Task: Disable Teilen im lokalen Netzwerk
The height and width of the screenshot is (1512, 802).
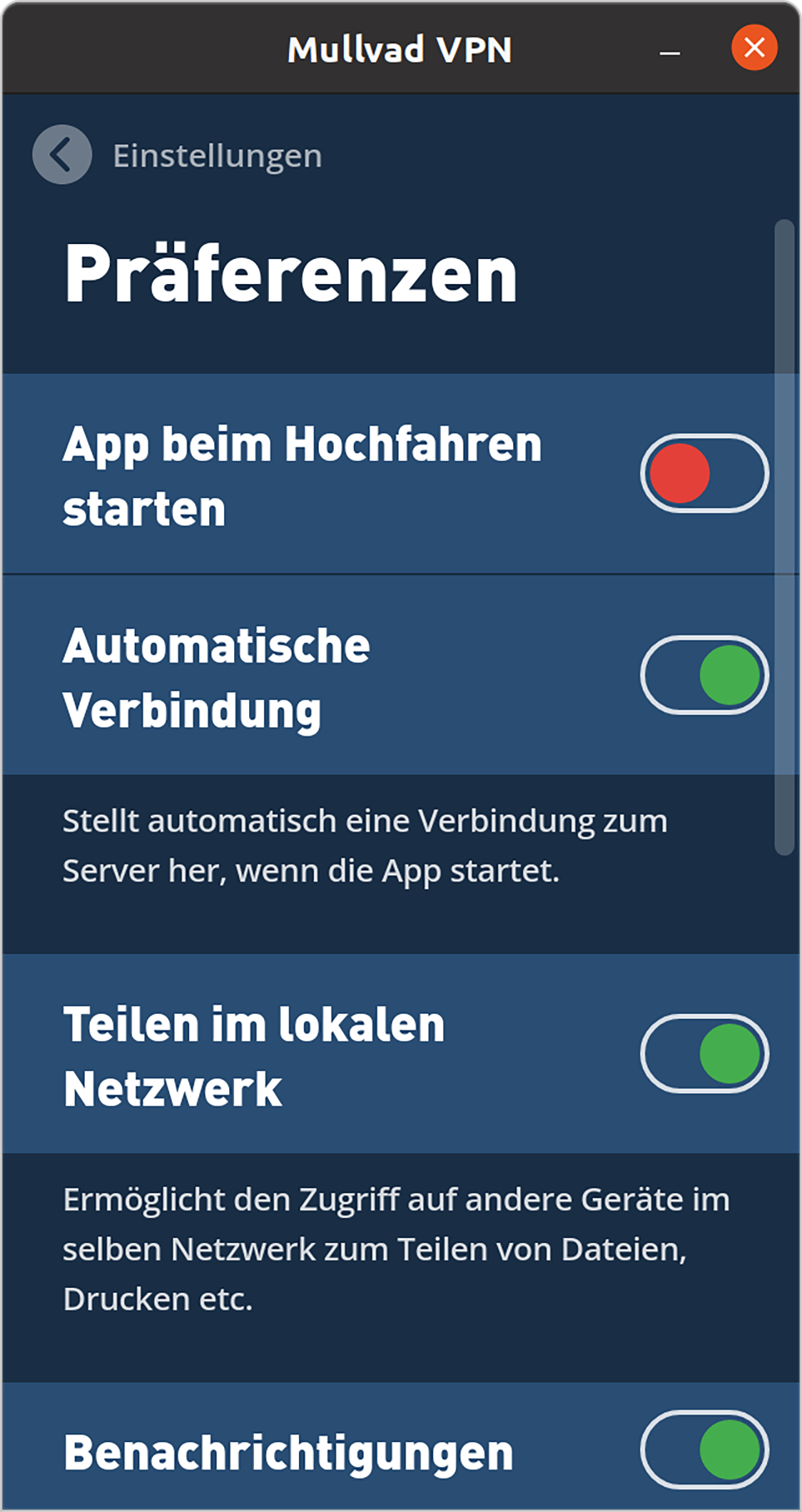Action: coord(704,1054)
